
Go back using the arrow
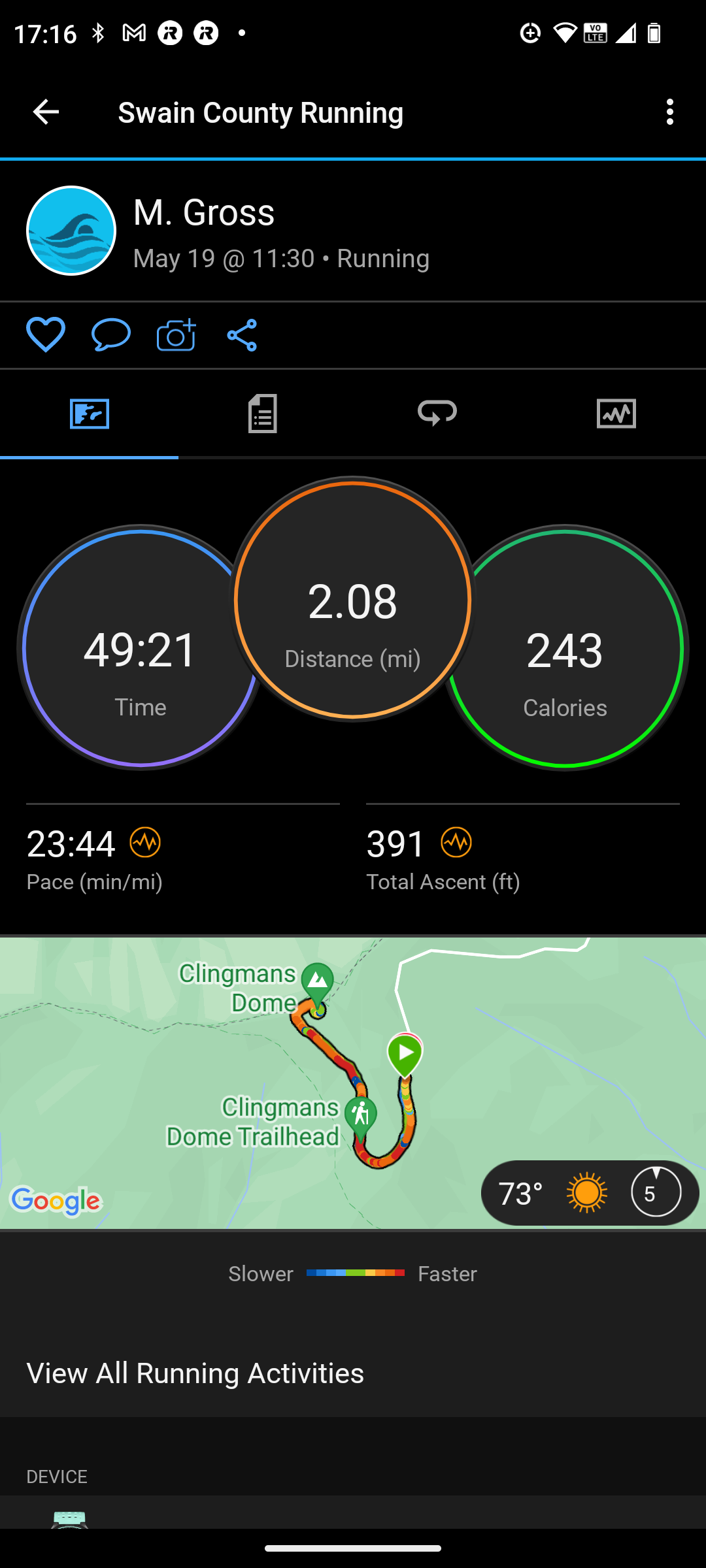(46, 112)
